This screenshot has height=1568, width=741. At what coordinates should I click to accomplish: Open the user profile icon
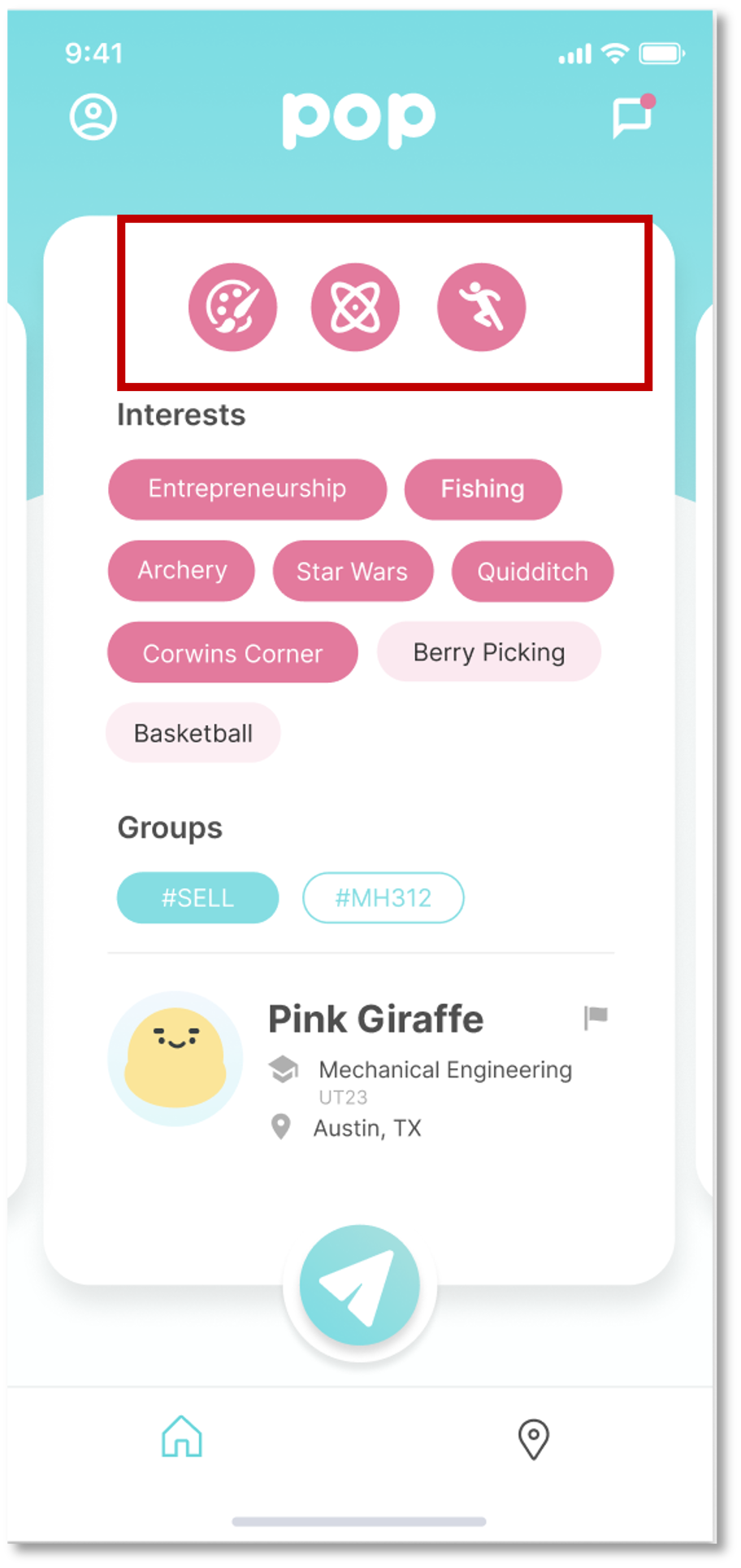tap(93, 117)
